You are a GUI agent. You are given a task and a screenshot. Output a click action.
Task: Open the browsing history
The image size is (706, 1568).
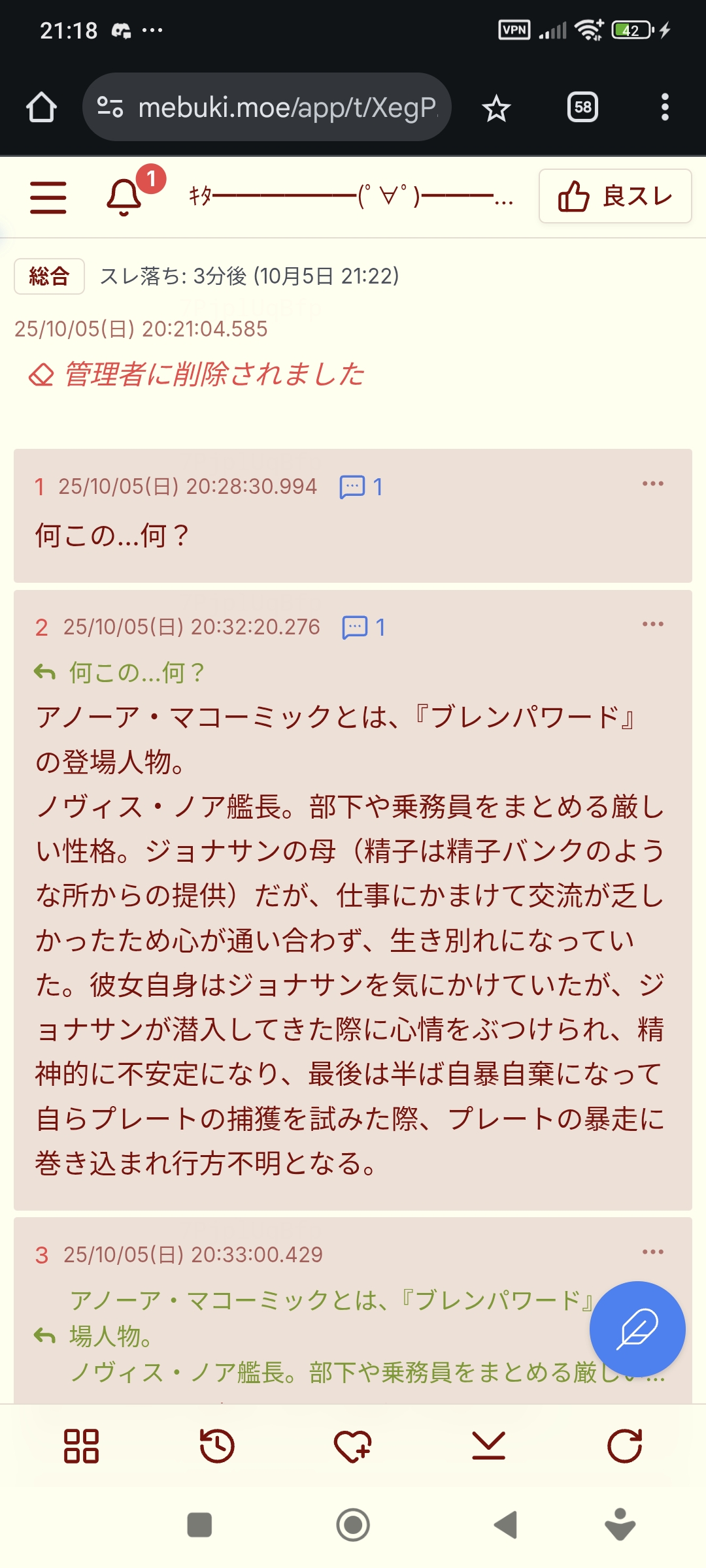[x=217, y=1446]
